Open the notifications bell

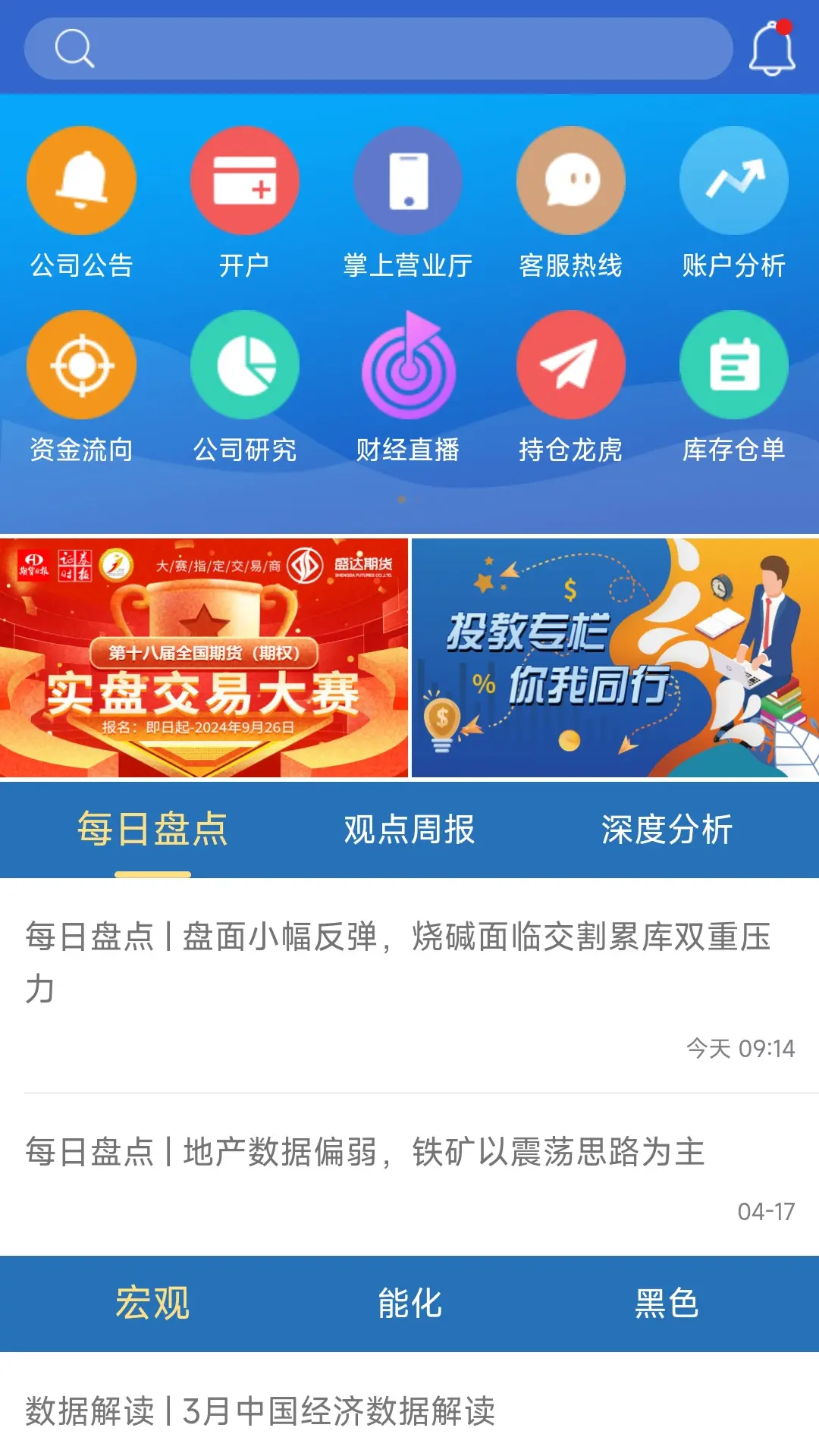point(772,49)
